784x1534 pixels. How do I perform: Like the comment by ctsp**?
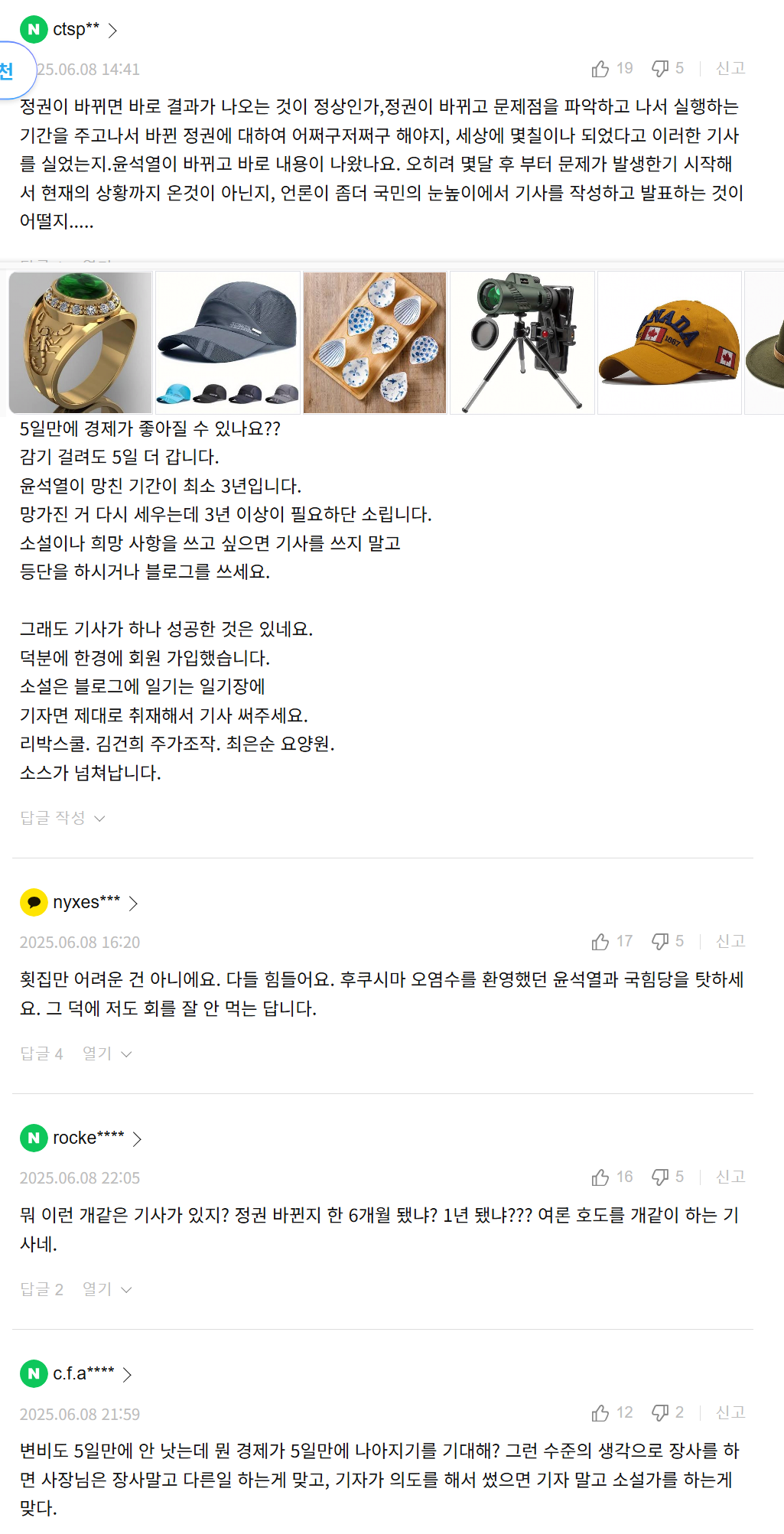(x=612, y=69)
